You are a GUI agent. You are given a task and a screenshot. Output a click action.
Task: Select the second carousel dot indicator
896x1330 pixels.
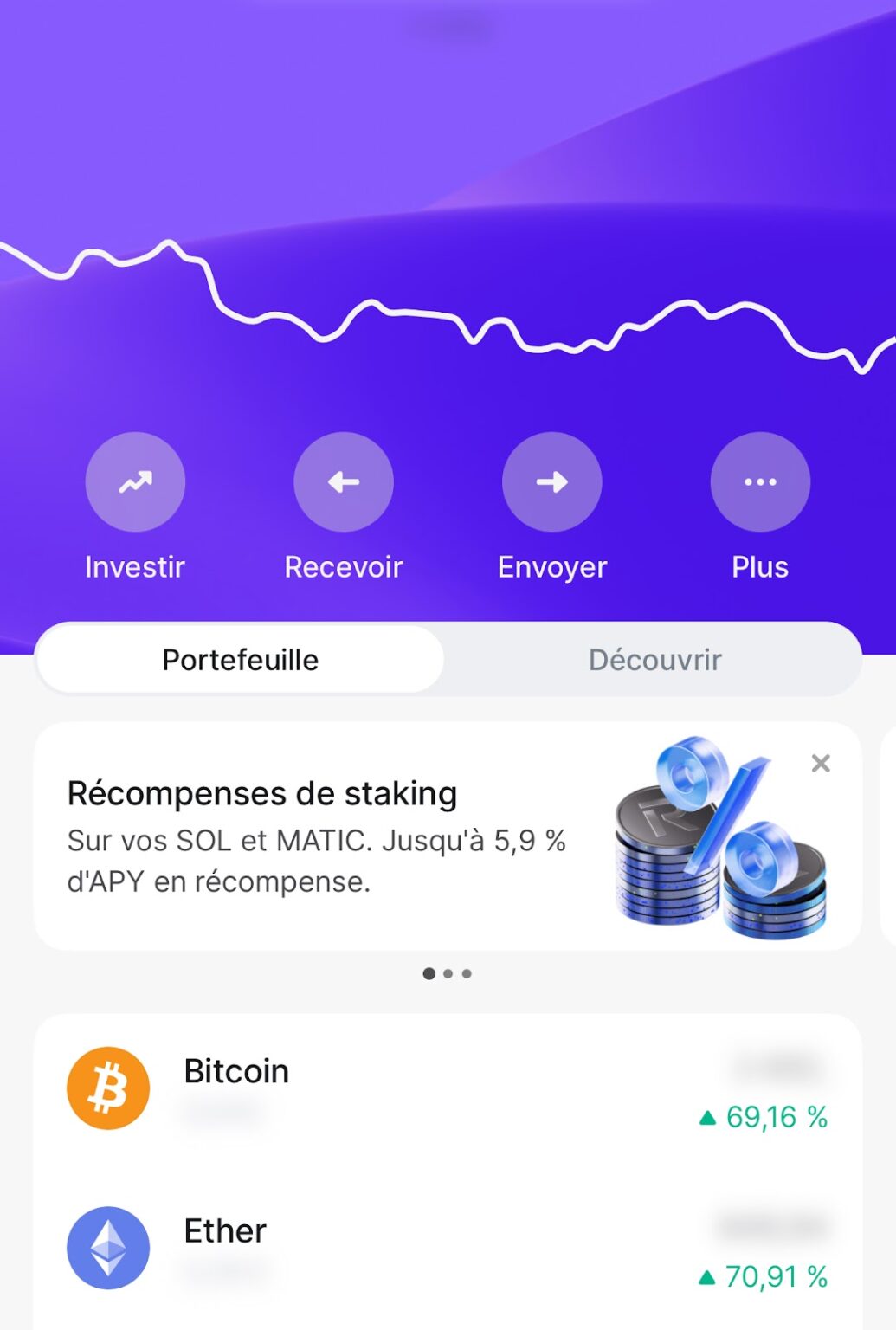tap(448, 972)
